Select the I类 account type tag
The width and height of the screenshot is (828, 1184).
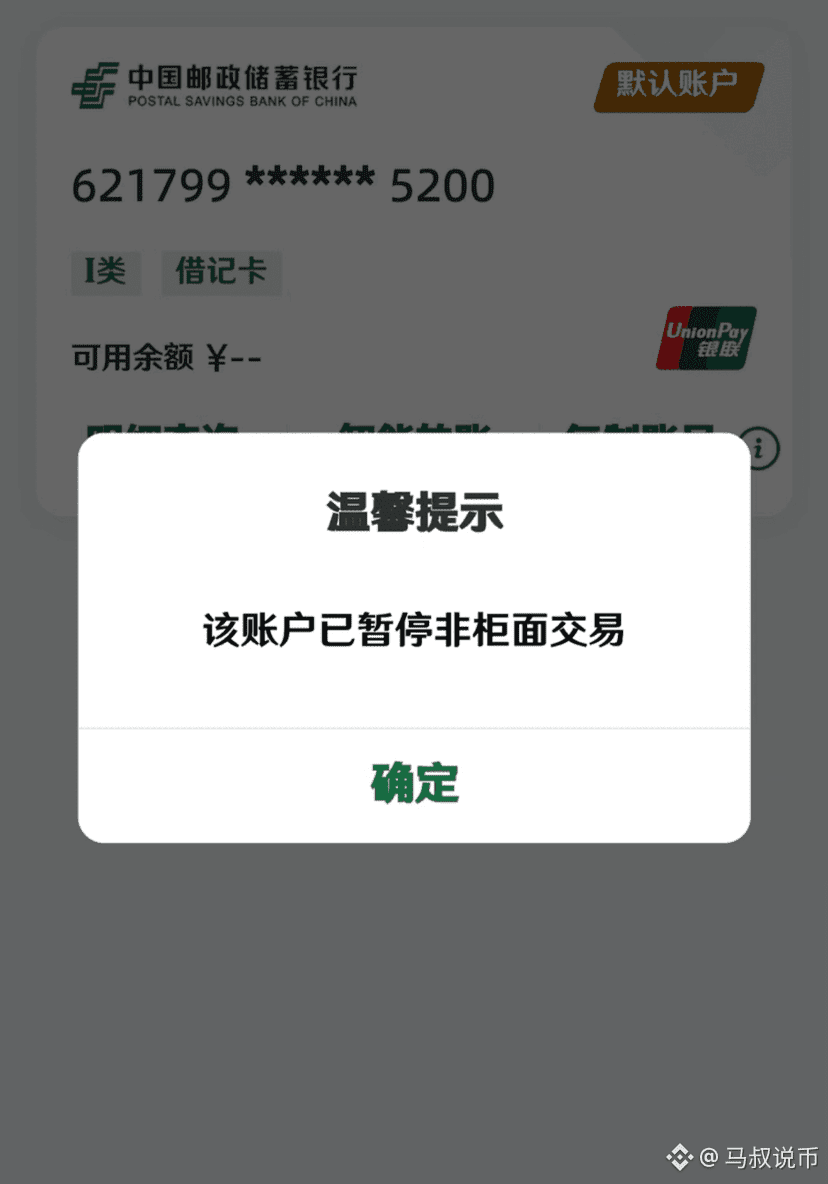point(105,272)
